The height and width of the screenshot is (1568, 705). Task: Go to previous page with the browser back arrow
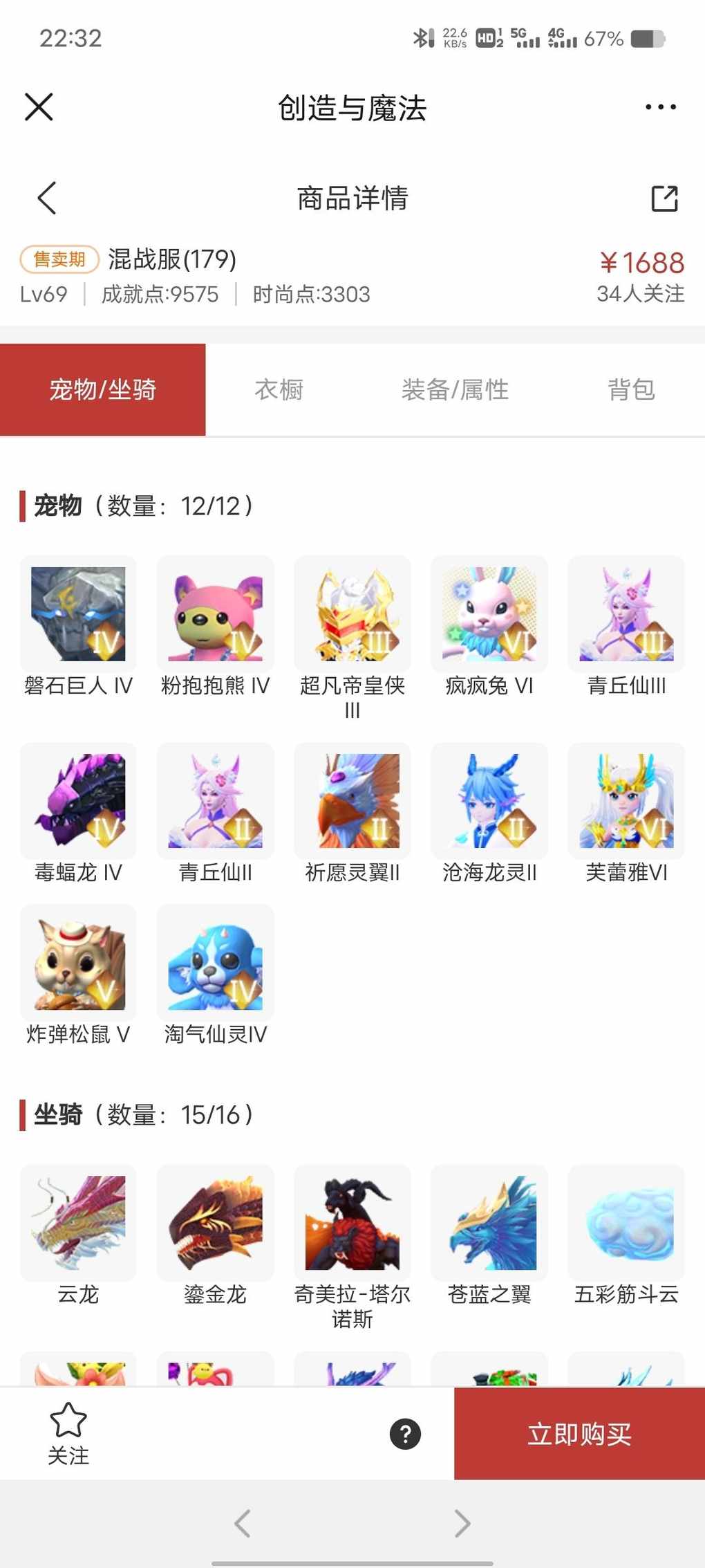[242, 1523]
